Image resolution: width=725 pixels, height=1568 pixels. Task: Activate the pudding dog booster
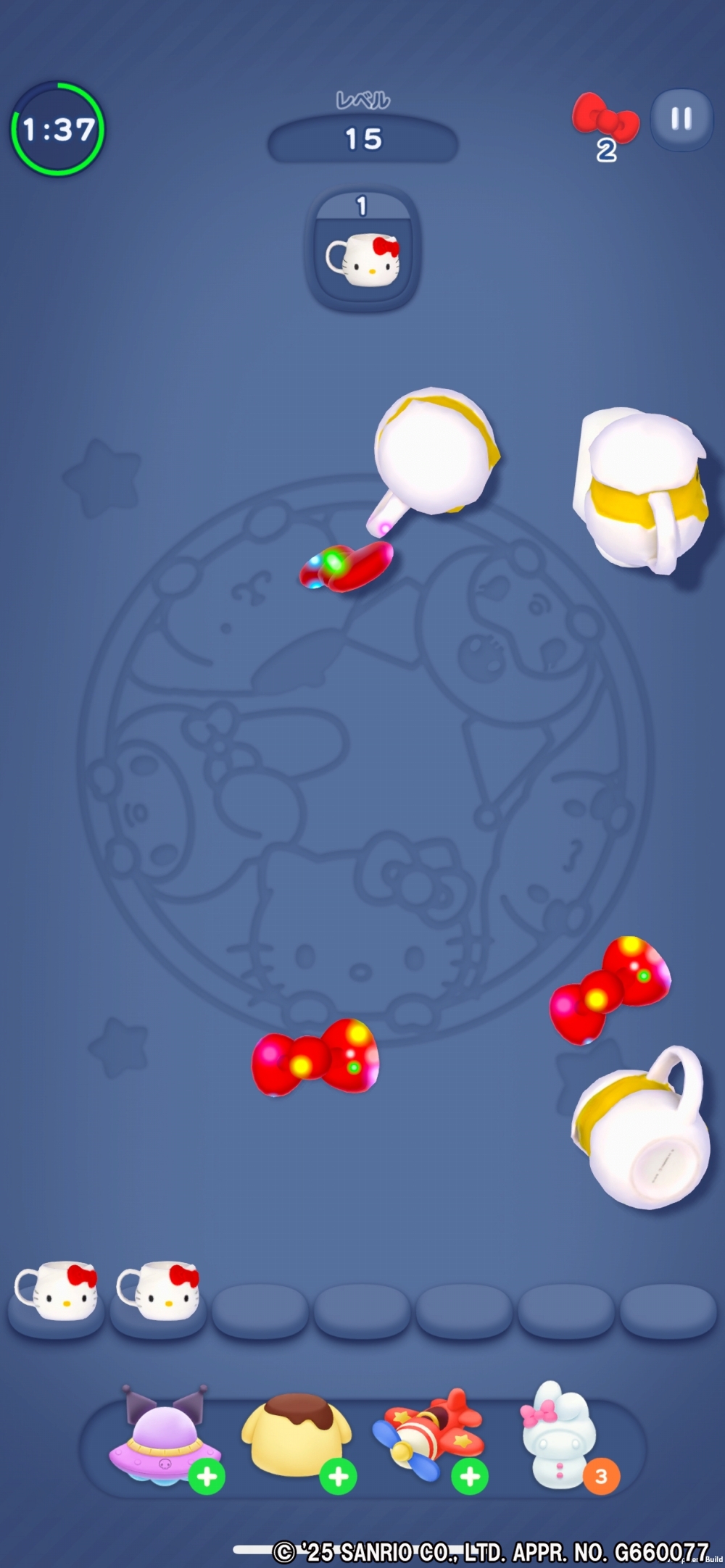297,1438
